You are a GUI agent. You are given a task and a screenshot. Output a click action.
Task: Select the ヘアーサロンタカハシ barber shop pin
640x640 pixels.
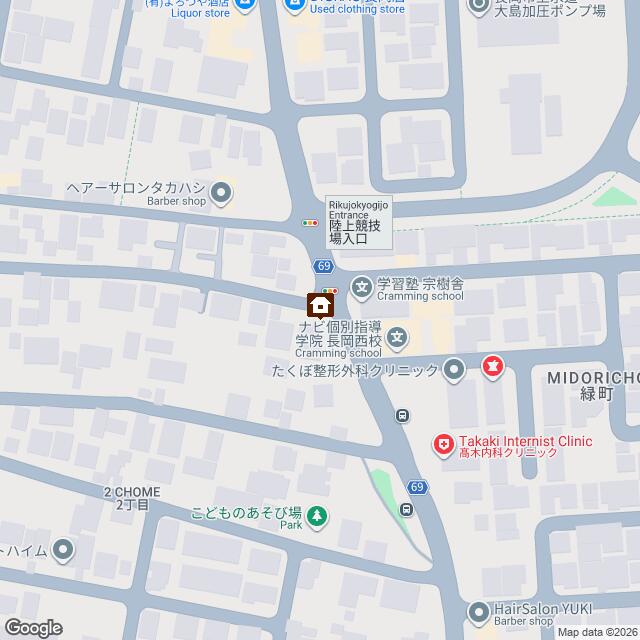coord(222,187)
